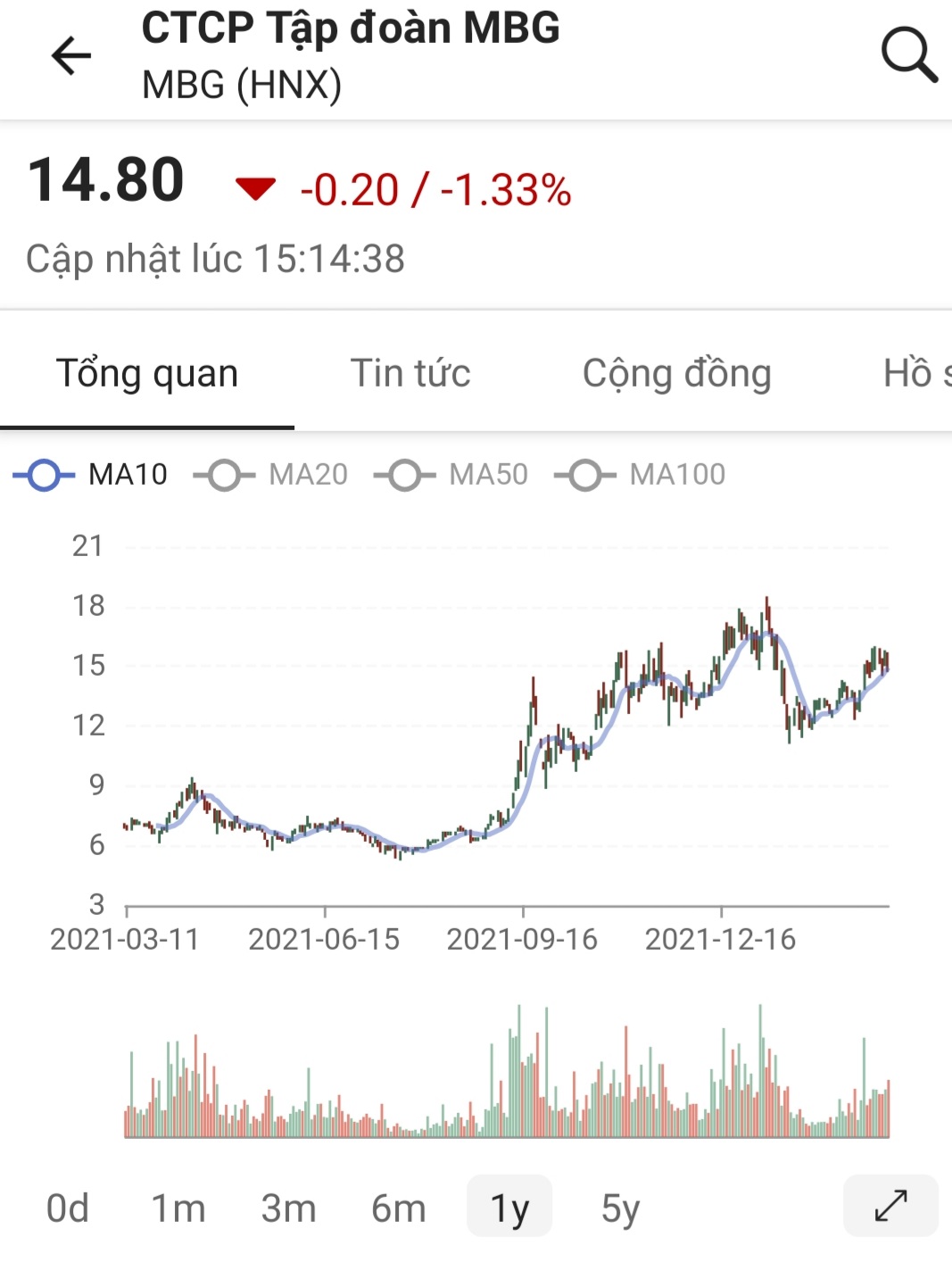Select the 1y chart range
Screen dimensions: 952x1279
coord(509,1208)
